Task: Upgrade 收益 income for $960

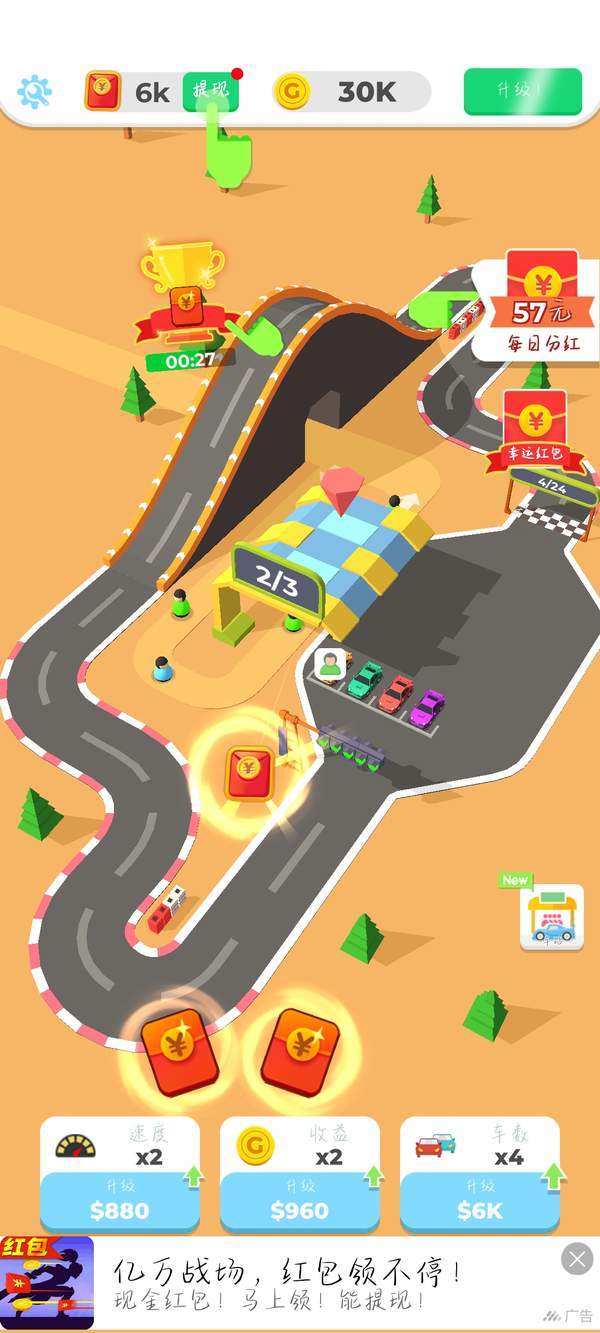Action: 299,1199
